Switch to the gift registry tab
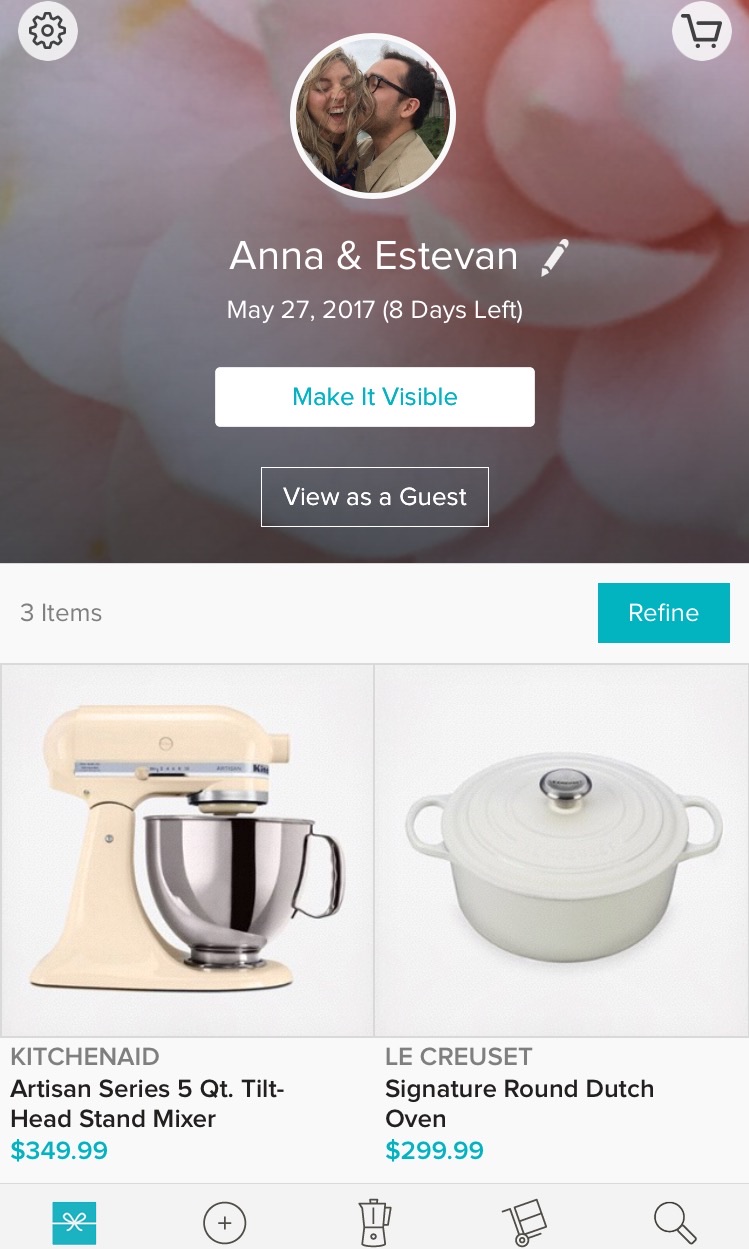Screen dimensions: 749x1249 [74, 1222]
